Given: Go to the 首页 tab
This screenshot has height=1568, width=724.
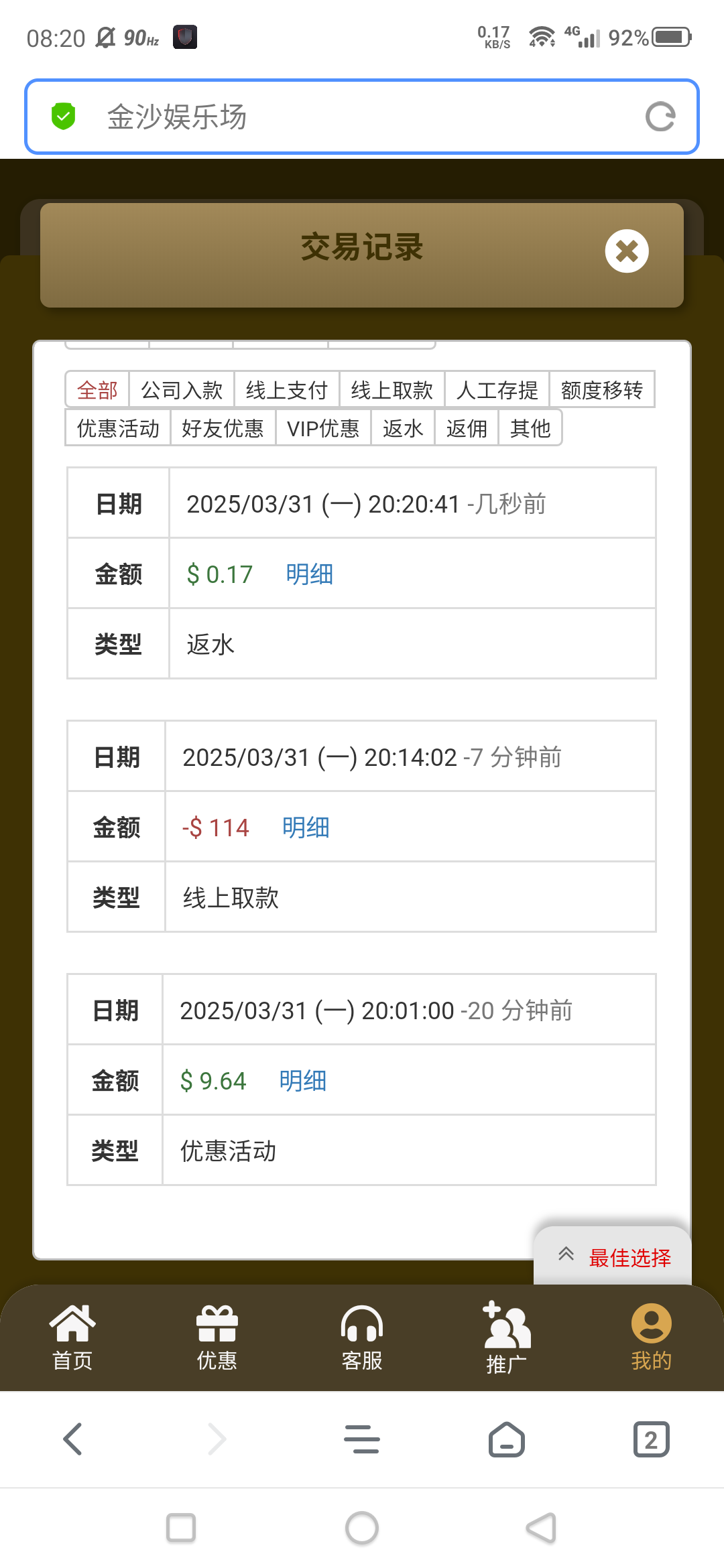Looking at the screenshot, I should coord(72,1337).
